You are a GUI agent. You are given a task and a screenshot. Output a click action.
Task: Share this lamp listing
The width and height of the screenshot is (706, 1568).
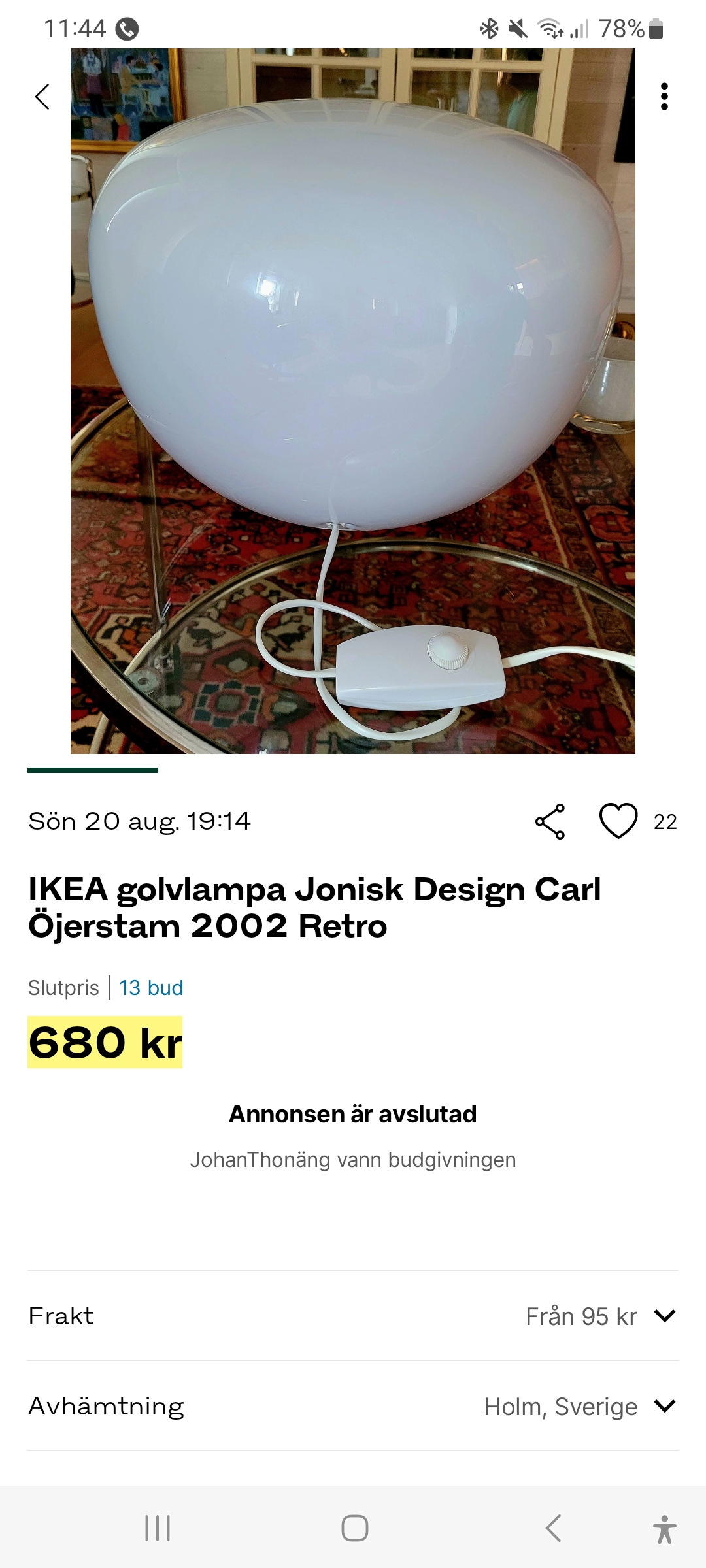[x=550, y=821]
